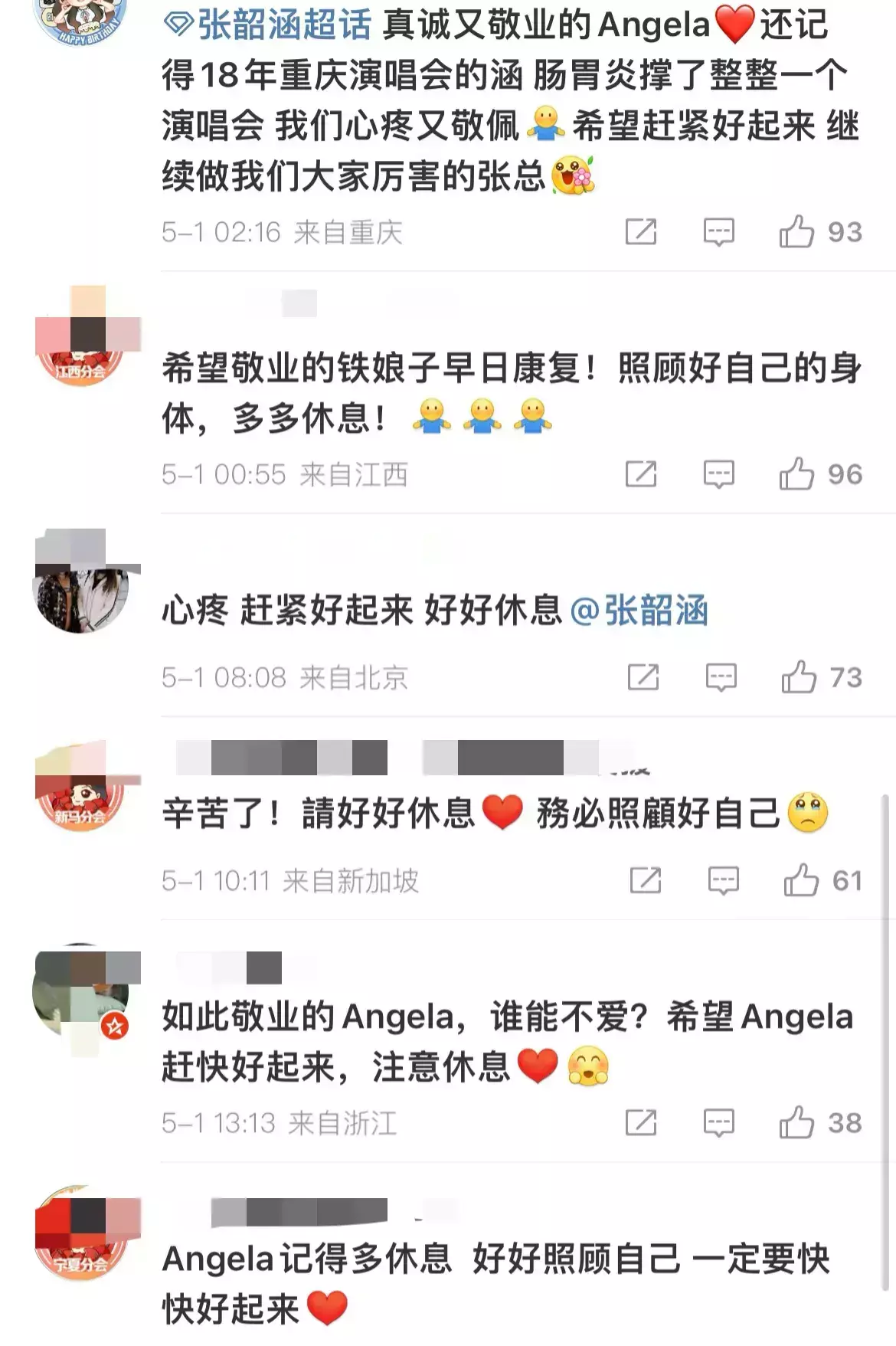896x1346 pixels.
Task: View the 江西分会 commenter's profile avatar
Action: [x=82, y=339]
